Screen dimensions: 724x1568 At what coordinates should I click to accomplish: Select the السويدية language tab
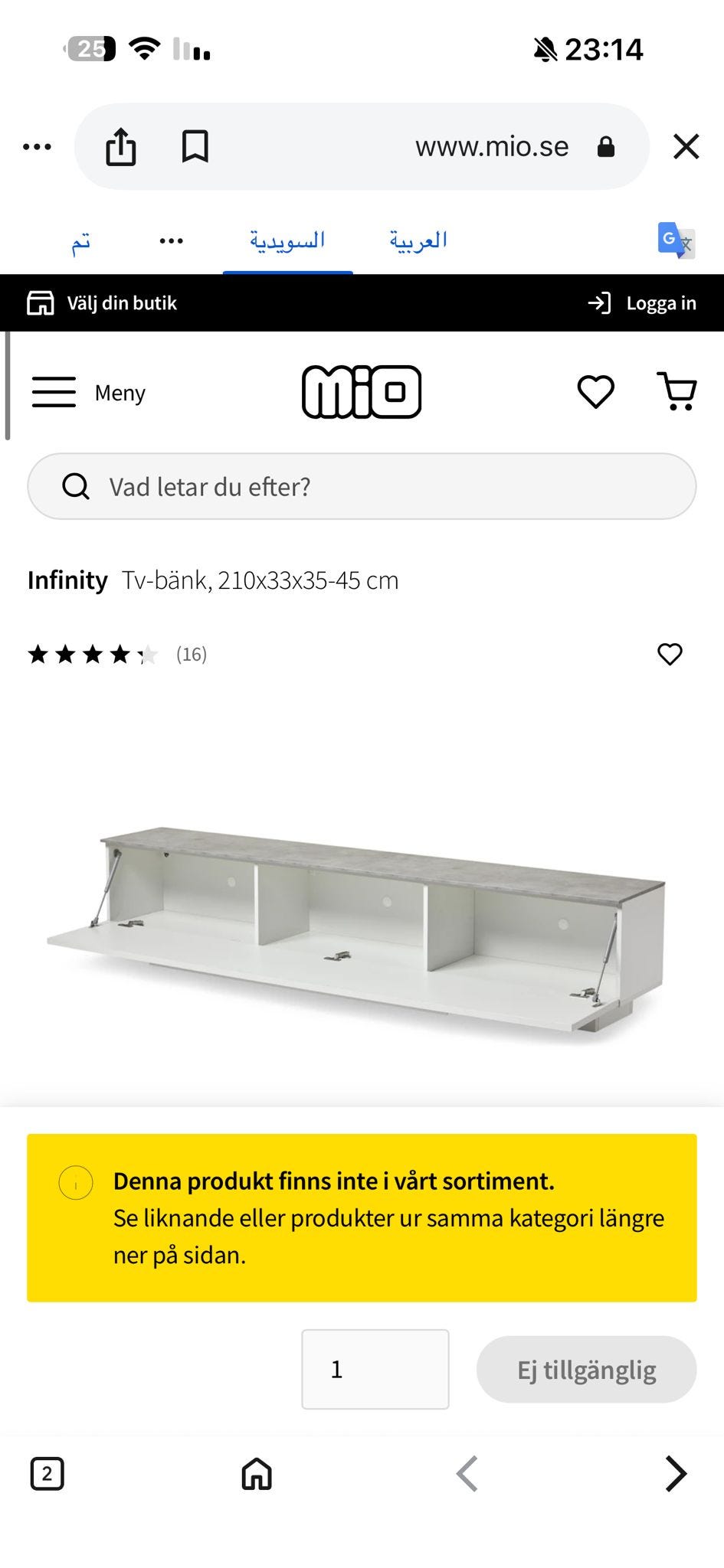pos(287,240)
